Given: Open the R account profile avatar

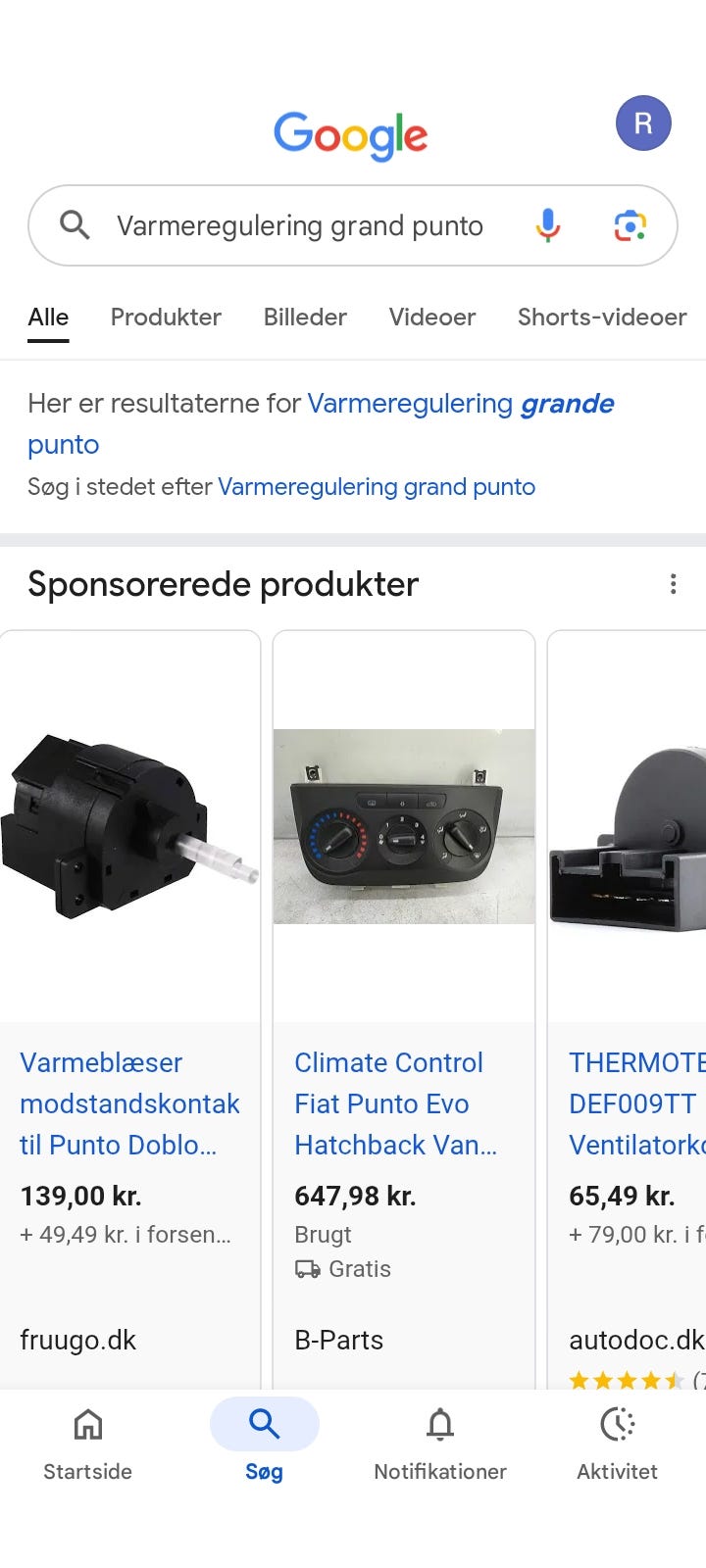Looking at the screenshot, I should (x=643, y=123).
